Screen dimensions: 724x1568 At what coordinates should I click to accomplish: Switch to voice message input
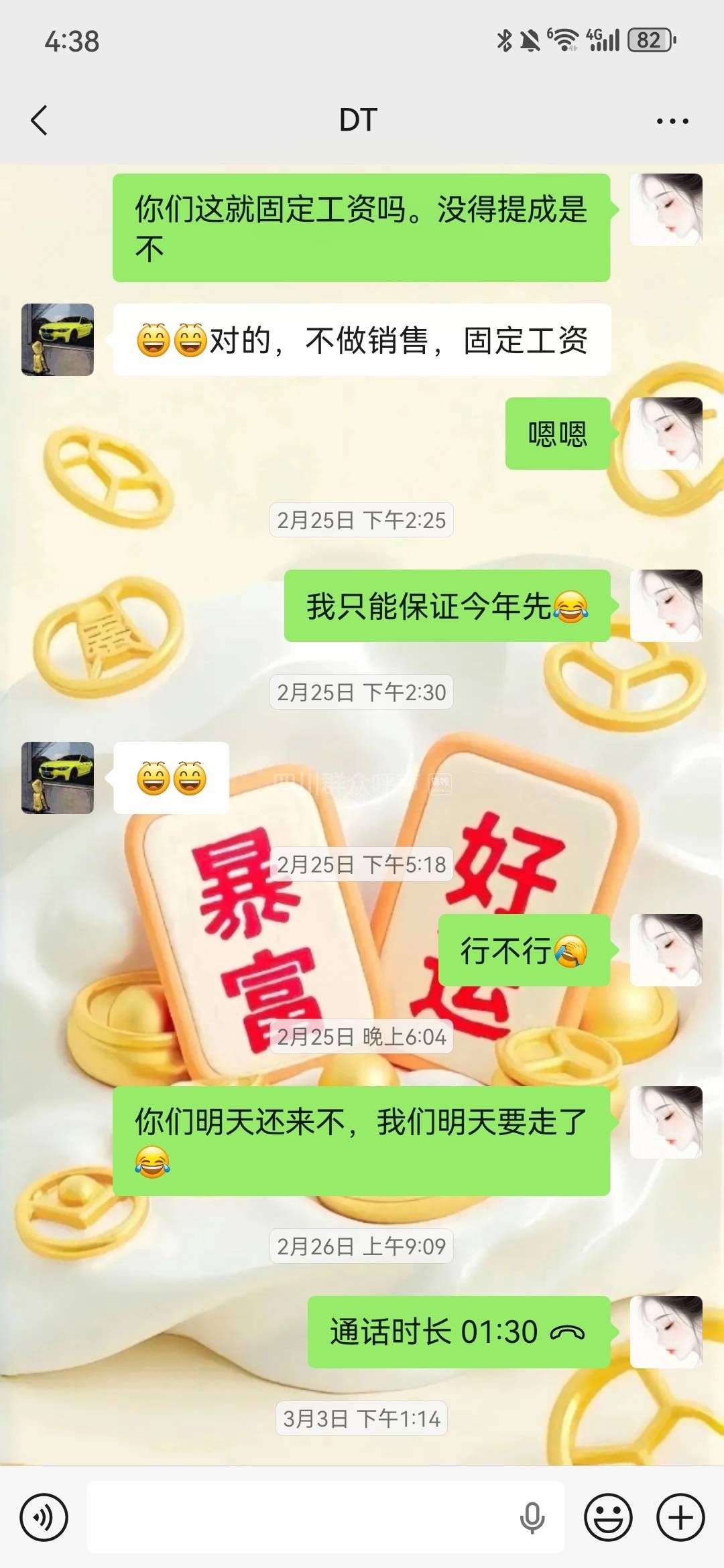(44, 1517)
